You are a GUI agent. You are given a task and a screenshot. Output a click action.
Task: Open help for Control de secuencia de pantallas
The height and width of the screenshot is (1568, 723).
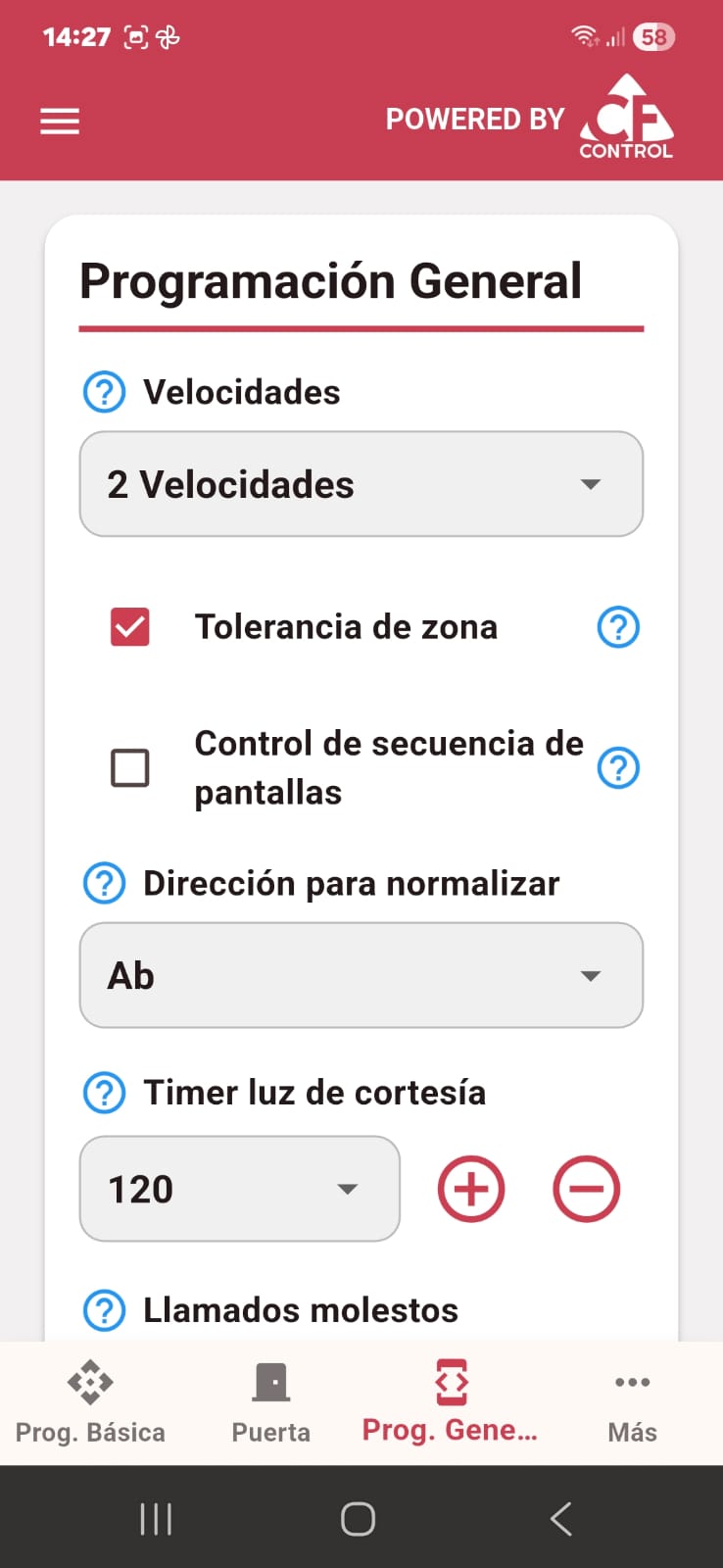(x=618, y=768)
